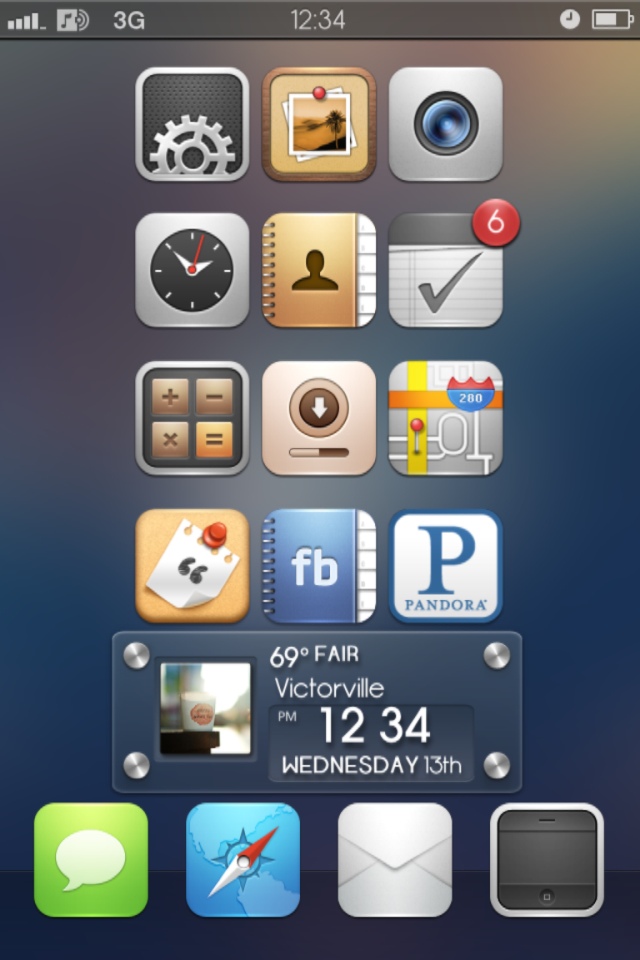
Task: Open Reminders app with 6 badge
Action: [x=445, y=270]
